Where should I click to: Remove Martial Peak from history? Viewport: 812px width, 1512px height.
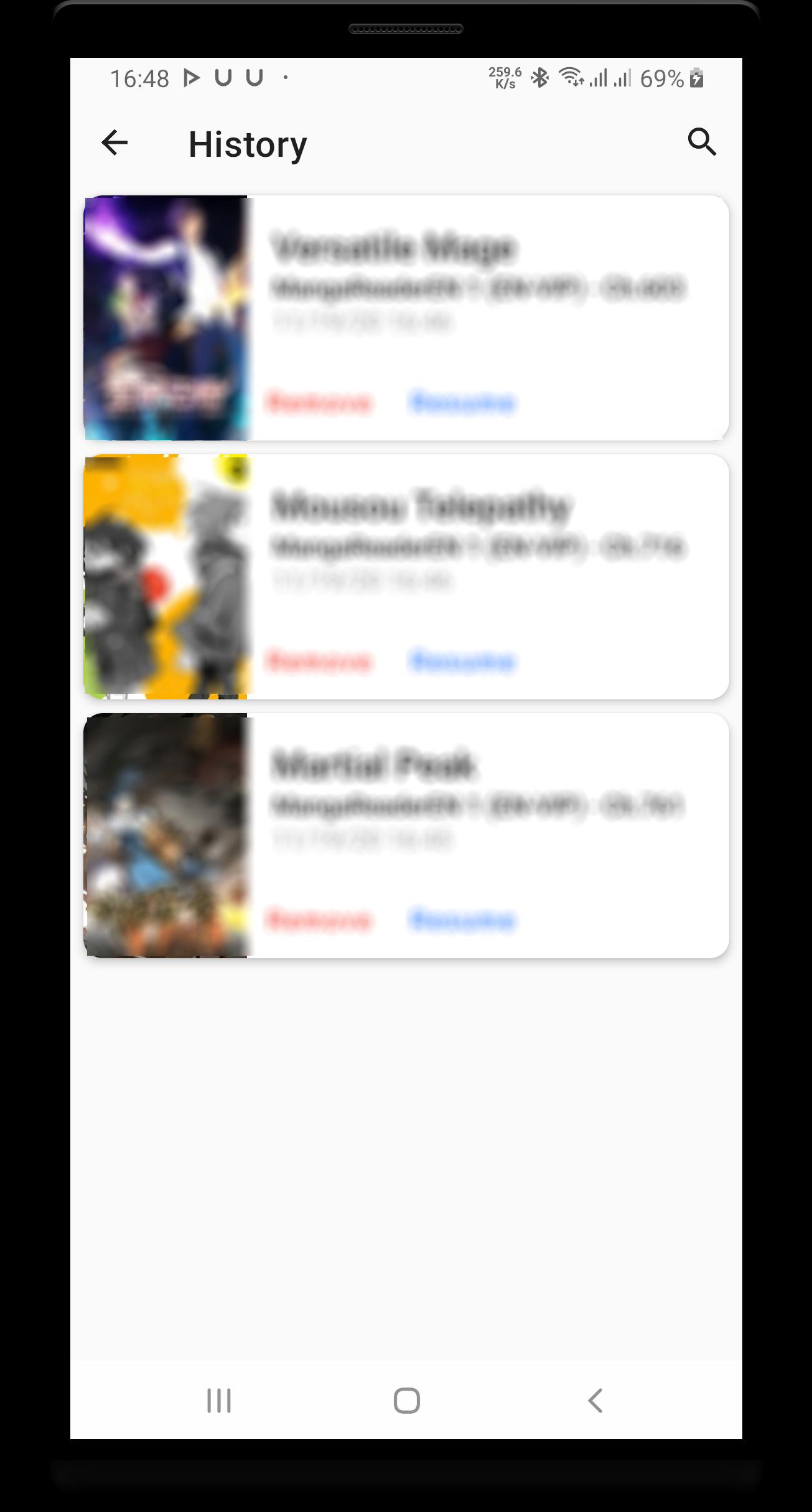tap(319, 920)
